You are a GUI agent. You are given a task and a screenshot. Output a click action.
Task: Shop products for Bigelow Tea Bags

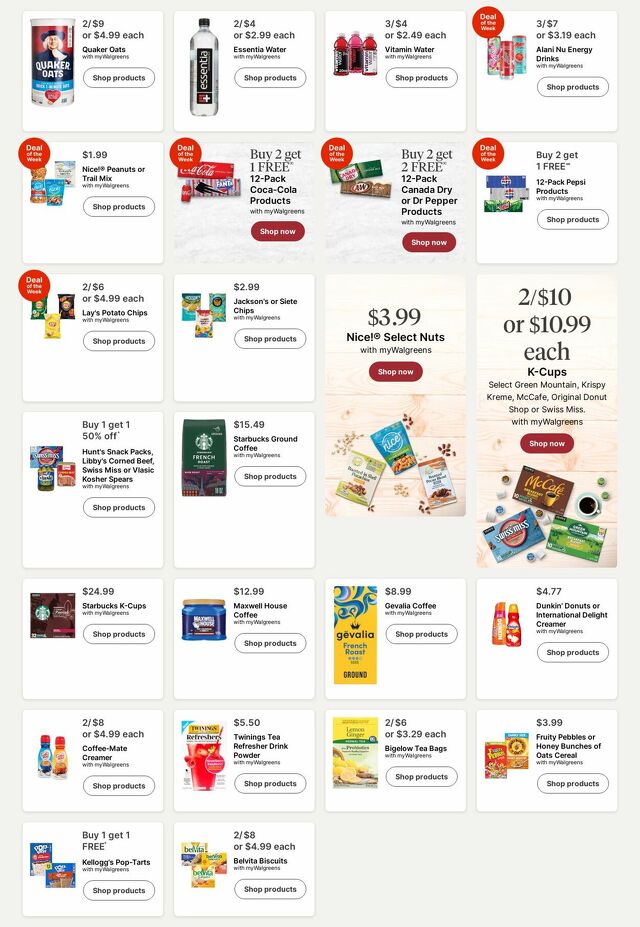coord(421,777)
